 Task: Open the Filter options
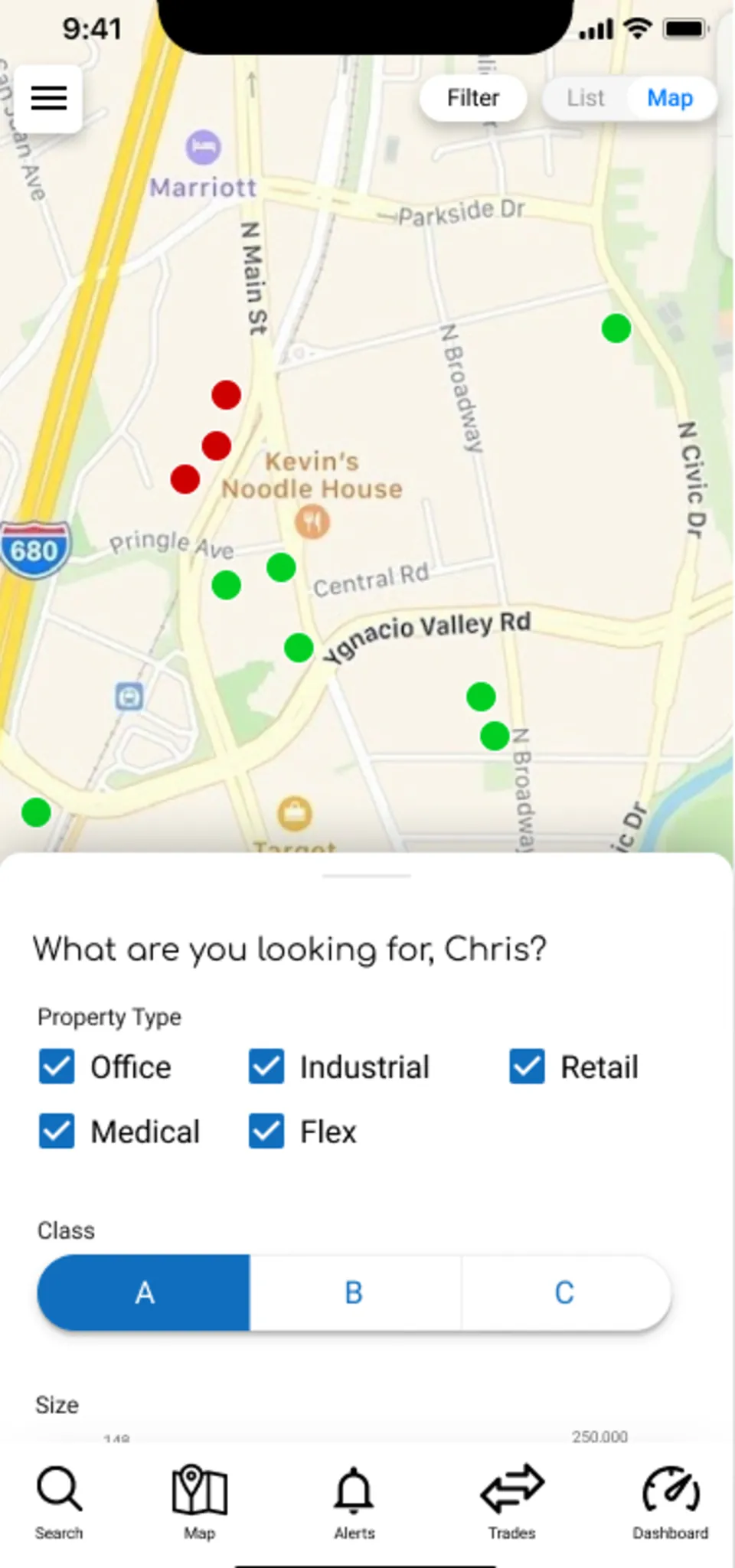click(473, 99)
